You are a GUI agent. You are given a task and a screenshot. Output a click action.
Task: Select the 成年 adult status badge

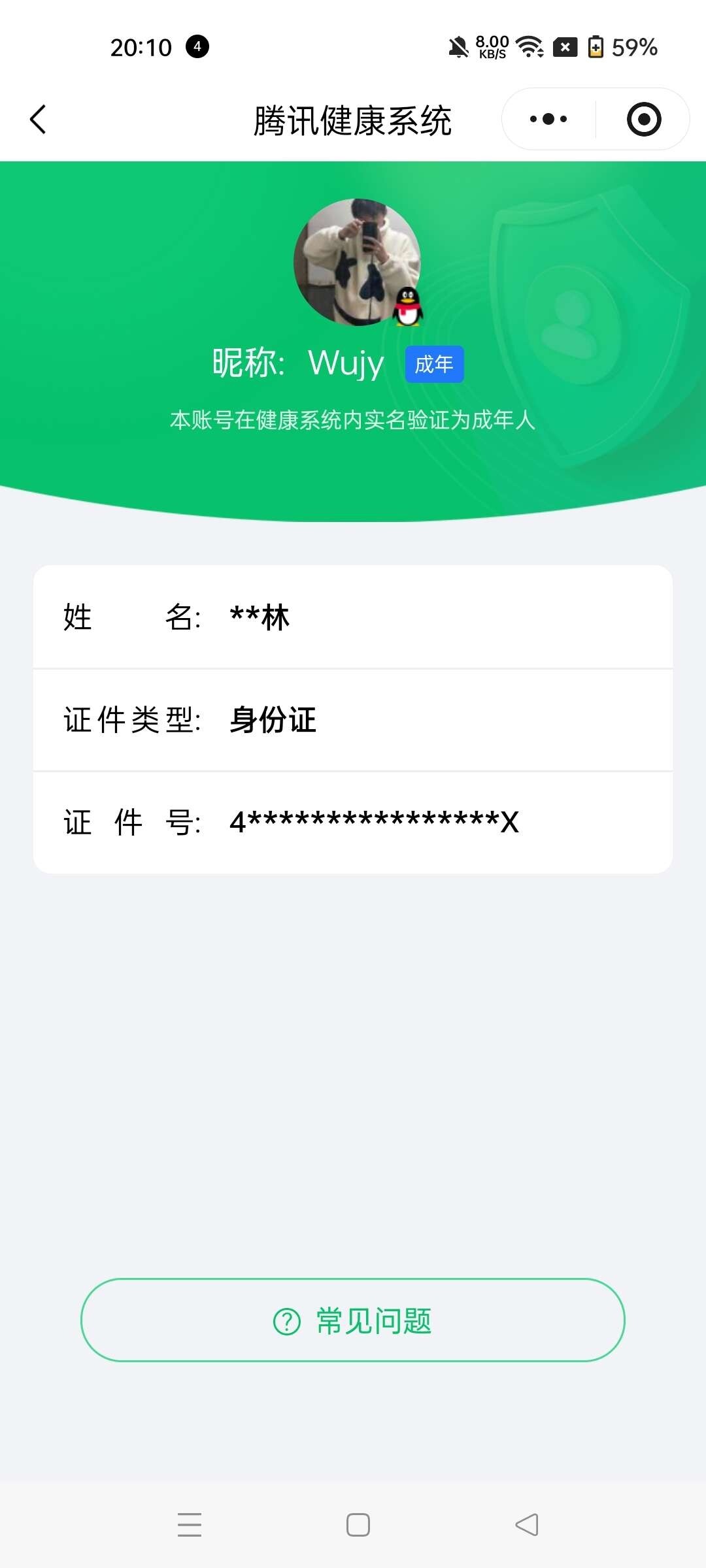[x=434, y=364]
